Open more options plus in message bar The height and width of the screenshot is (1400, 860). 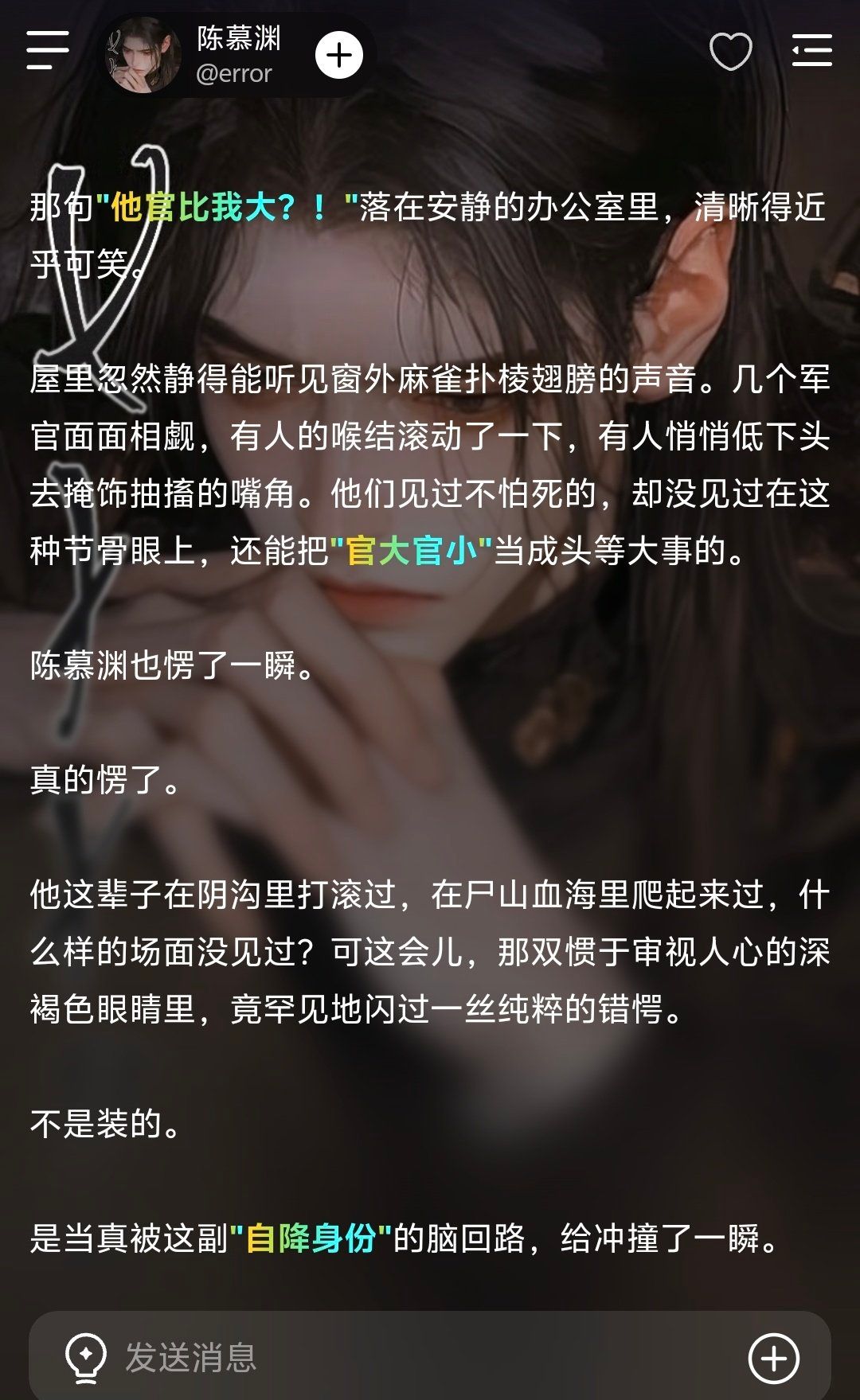click(x=774, y=1358)
